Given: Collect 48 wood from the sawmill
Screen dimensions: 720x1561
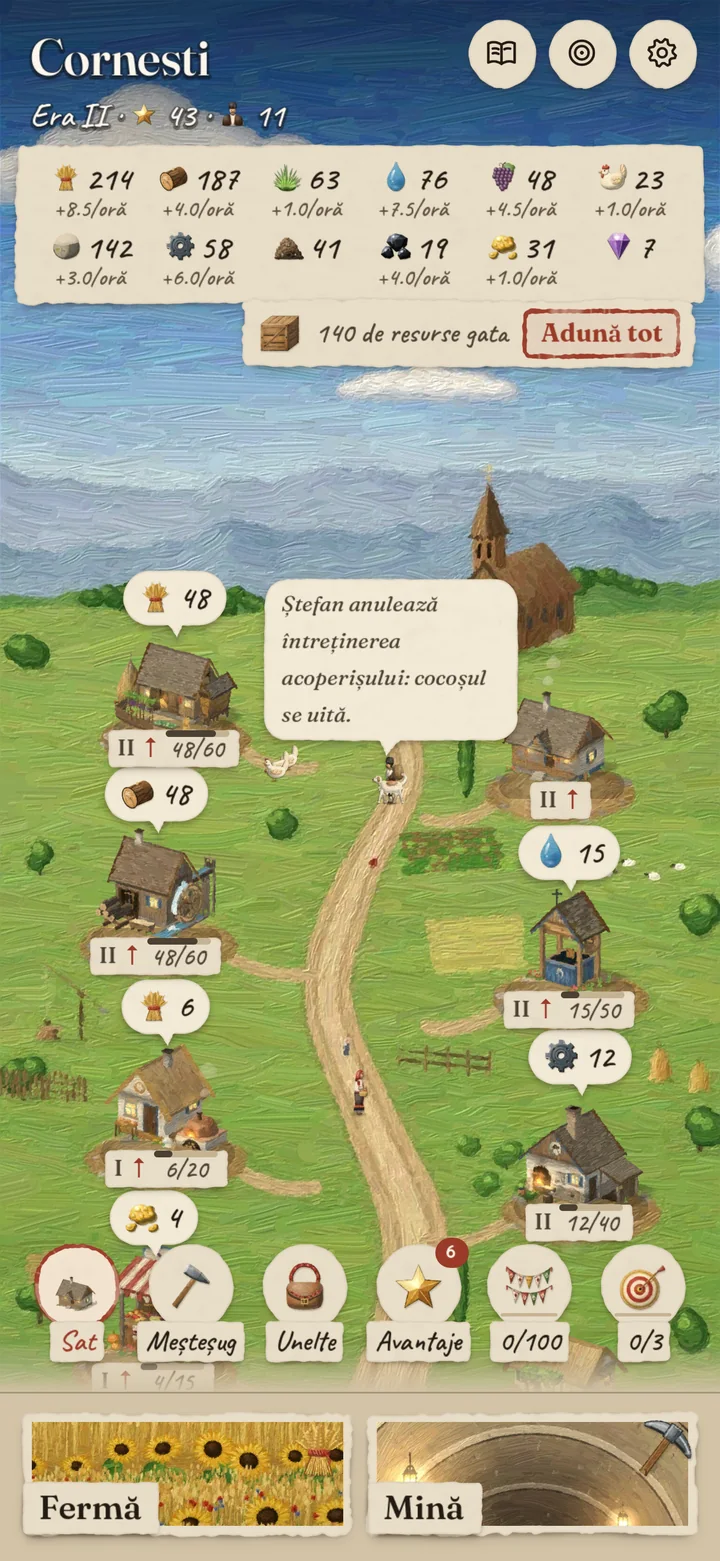Looking at the screenshot, I should (157, 796).
